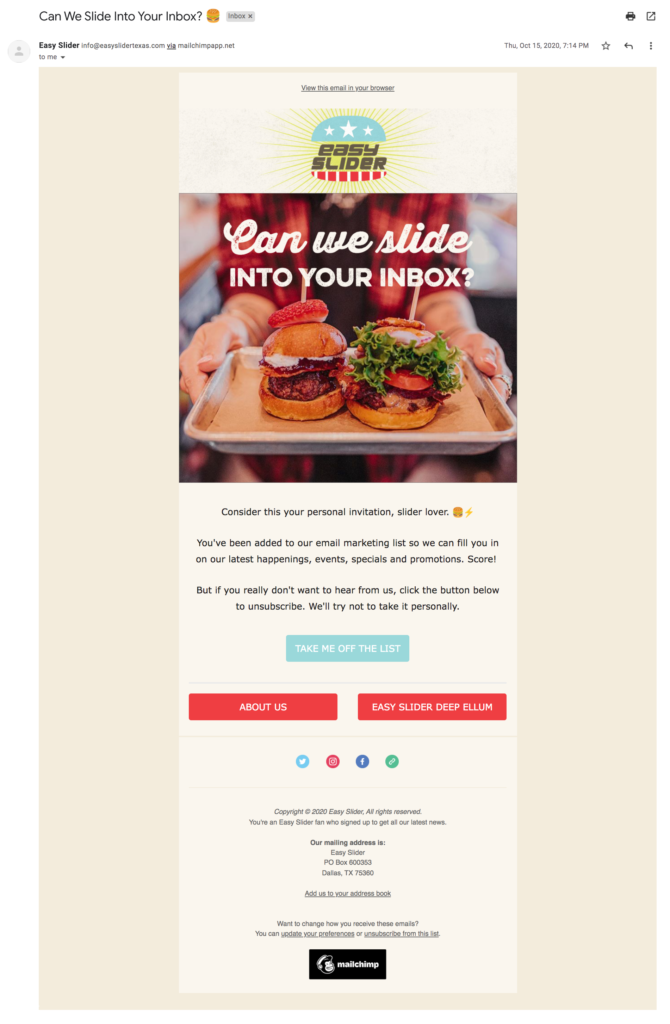Visit Easy Slider's Facebook page

362,761
